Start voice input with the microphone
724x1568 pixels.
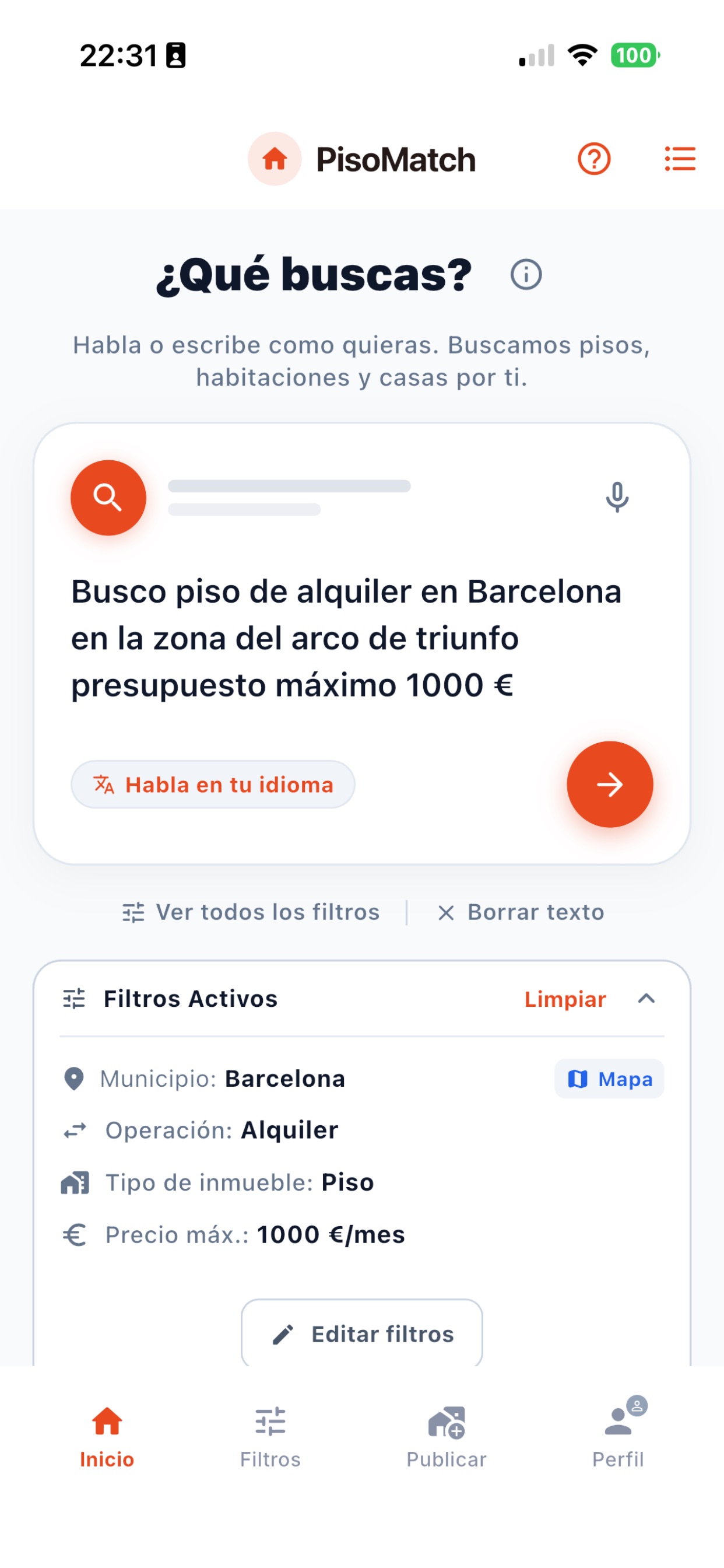click(617, 498)
